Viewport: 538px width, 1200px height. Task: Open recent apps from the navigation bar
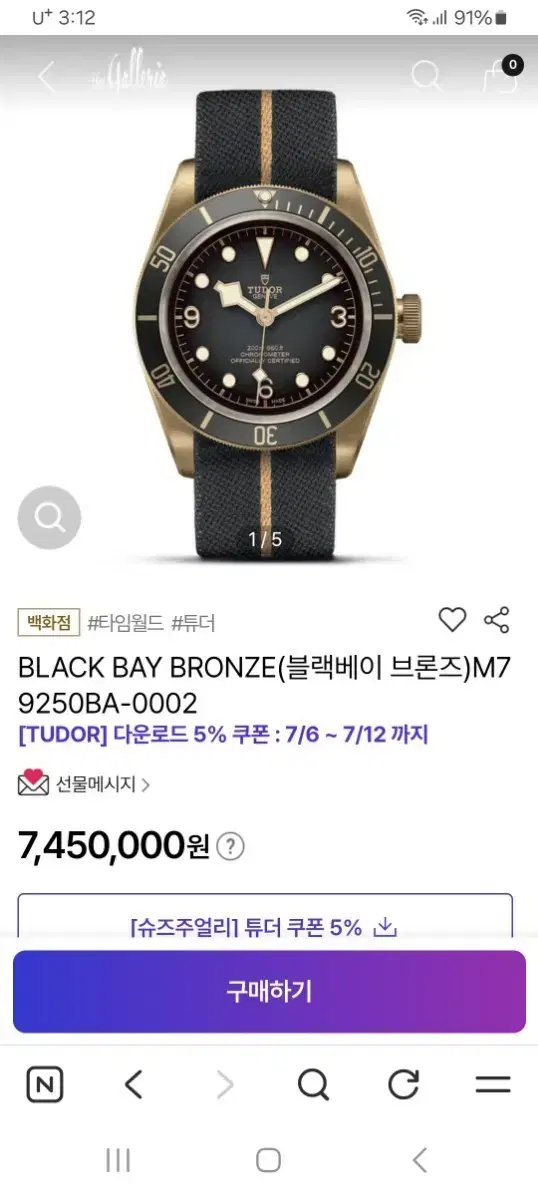click(118, 1160)
